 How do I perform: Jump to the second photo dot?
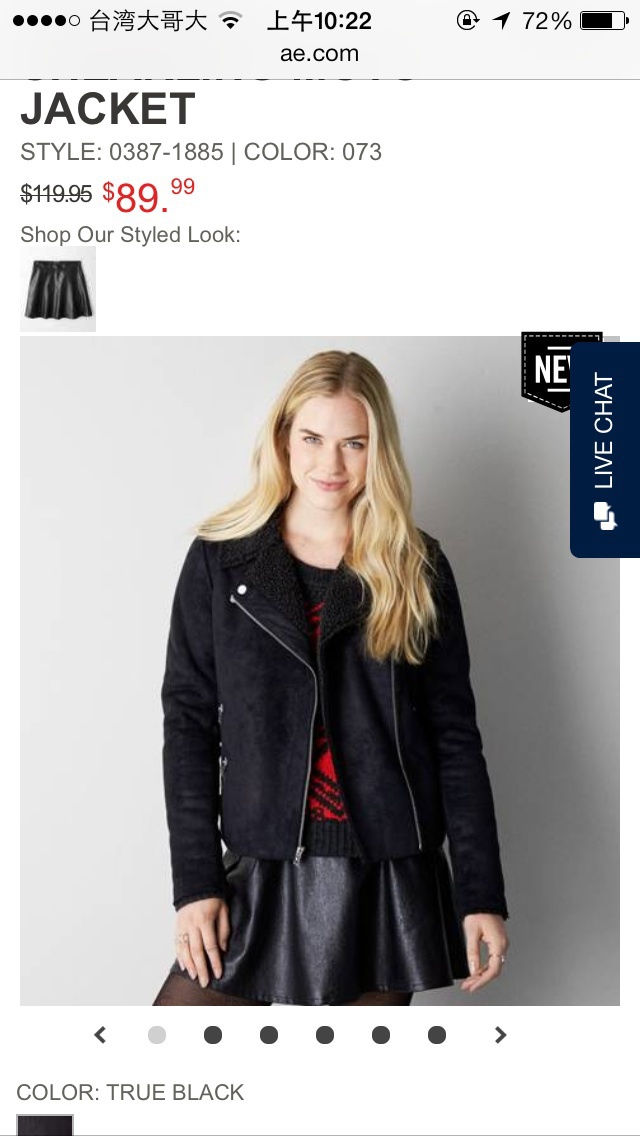[212, 1035]
